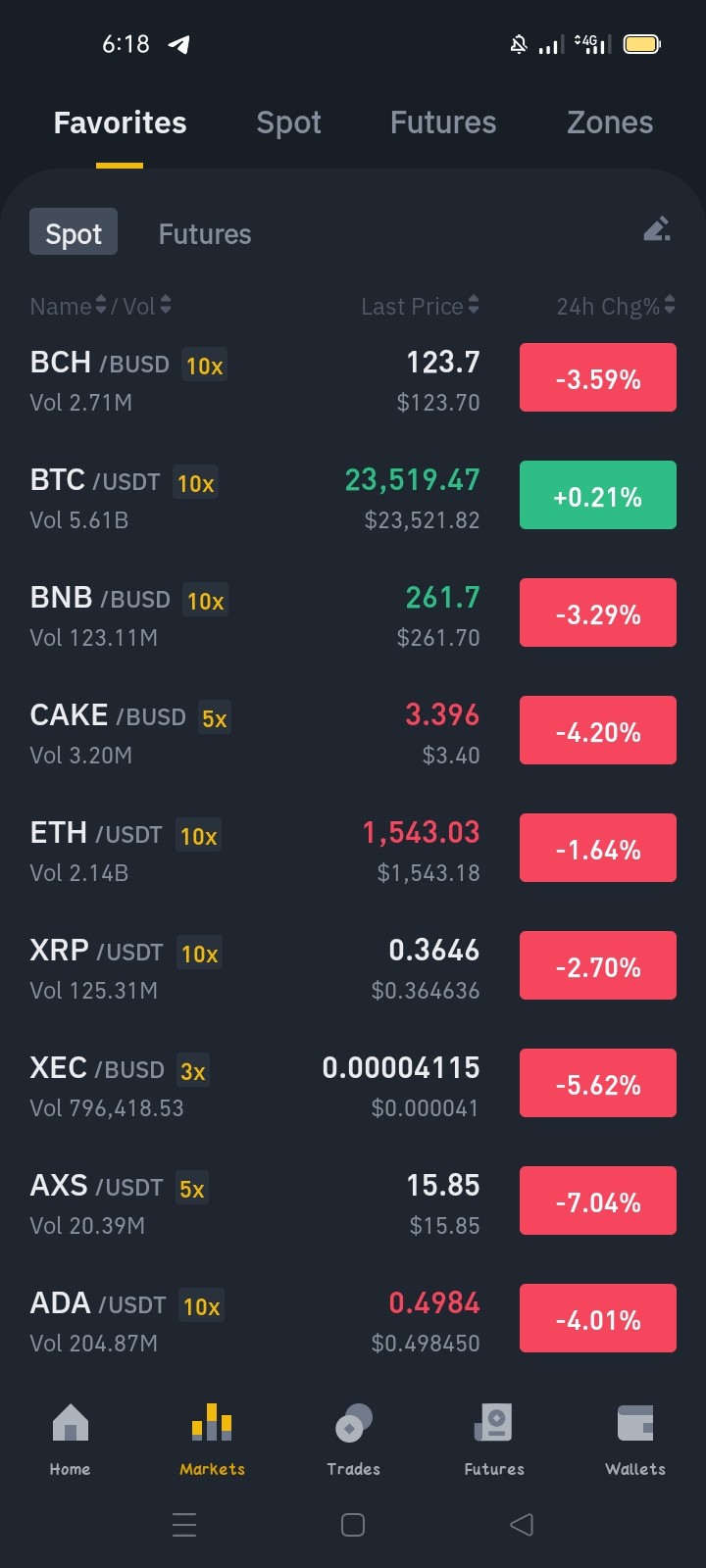
Task: Open Futures in the bottom navigation
Action: [494, 1439]
